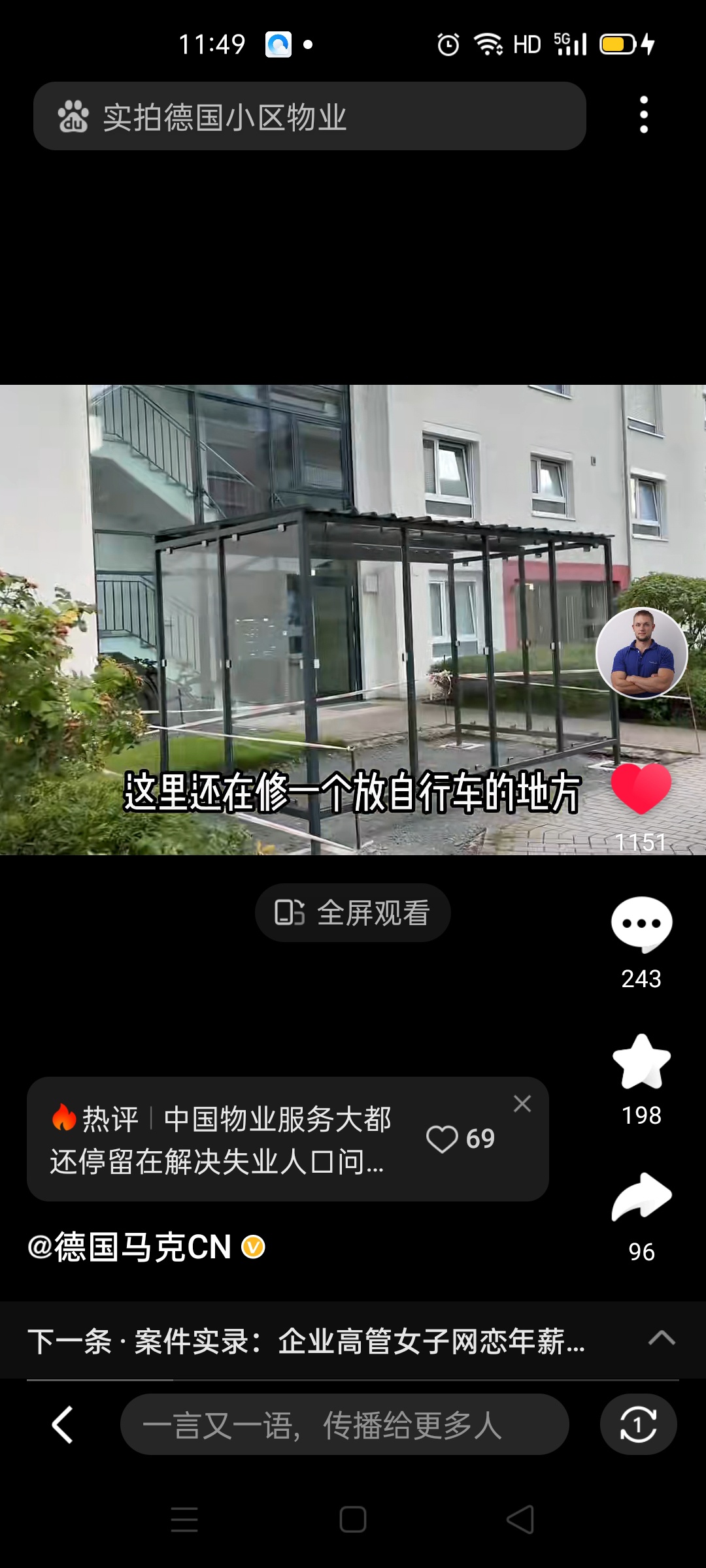This screenshot has height=1568, width=706.
Task: Open the comments with 243 replies
Action: [641, 924]
